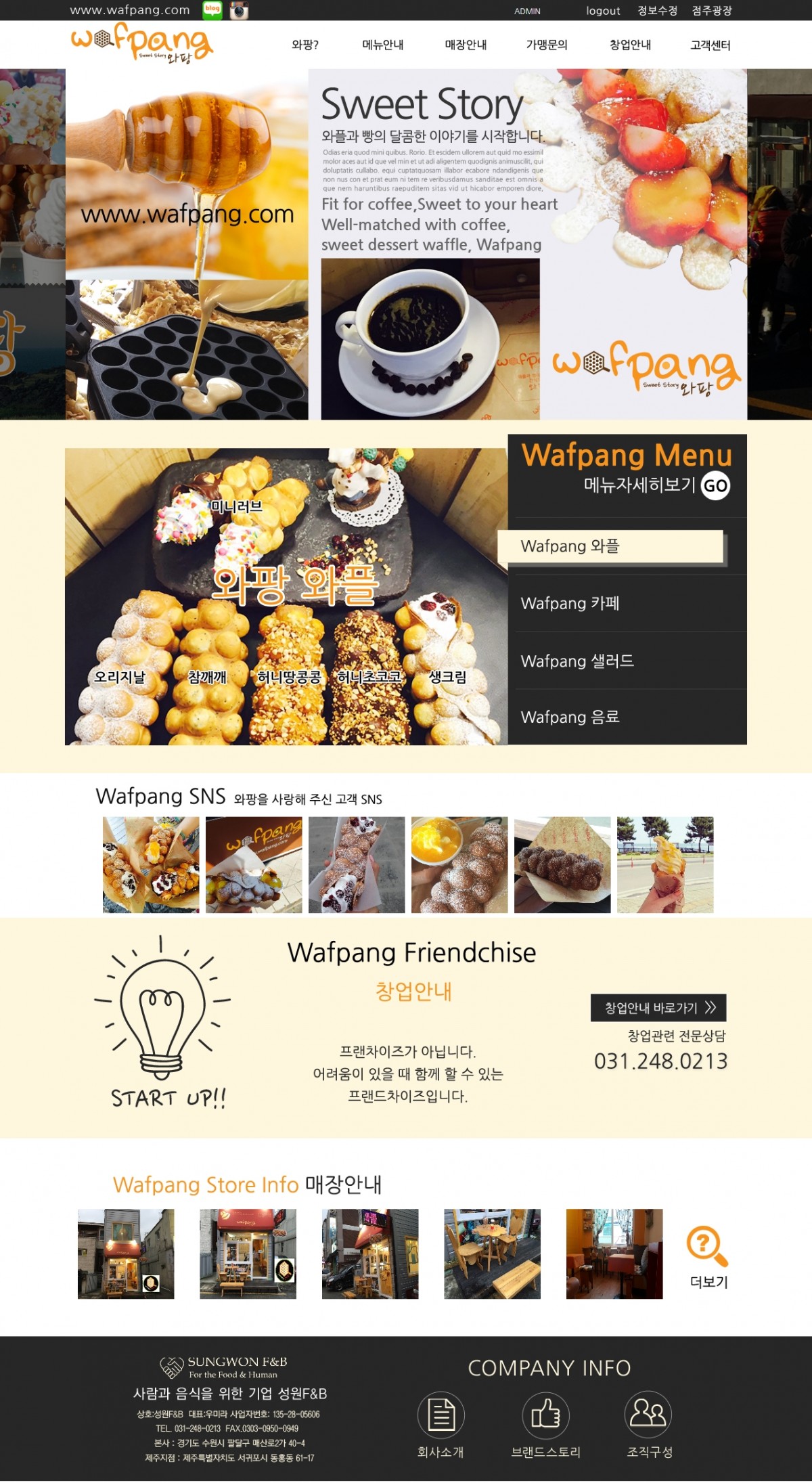Select Wafpang 샐러드 menu category

point(577,661)
